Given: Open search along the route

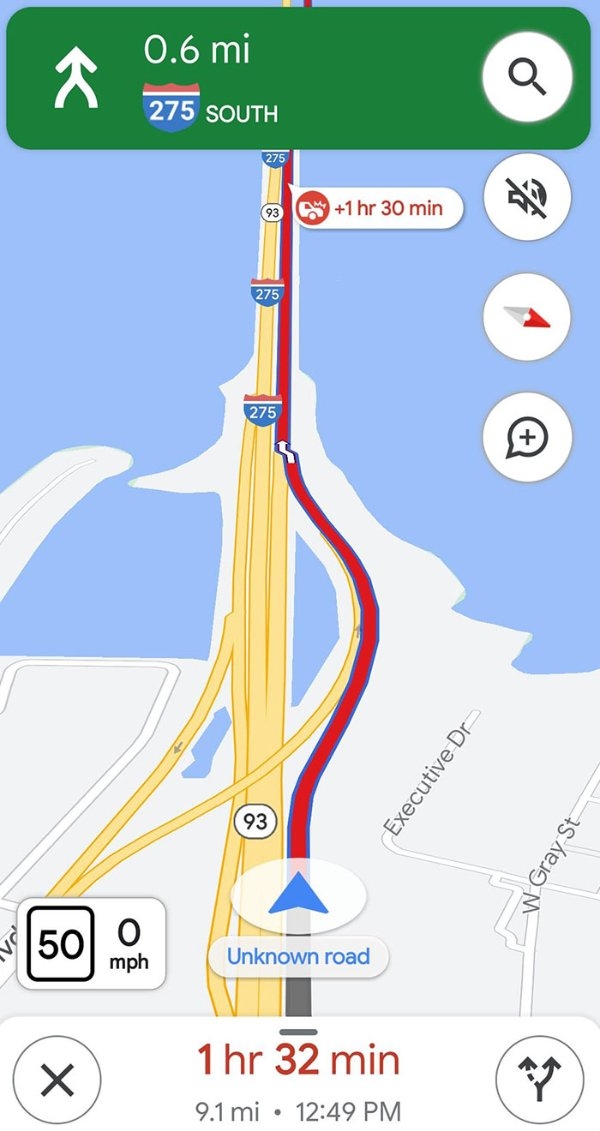Looking at the screenshot, I should coord(527,78).
